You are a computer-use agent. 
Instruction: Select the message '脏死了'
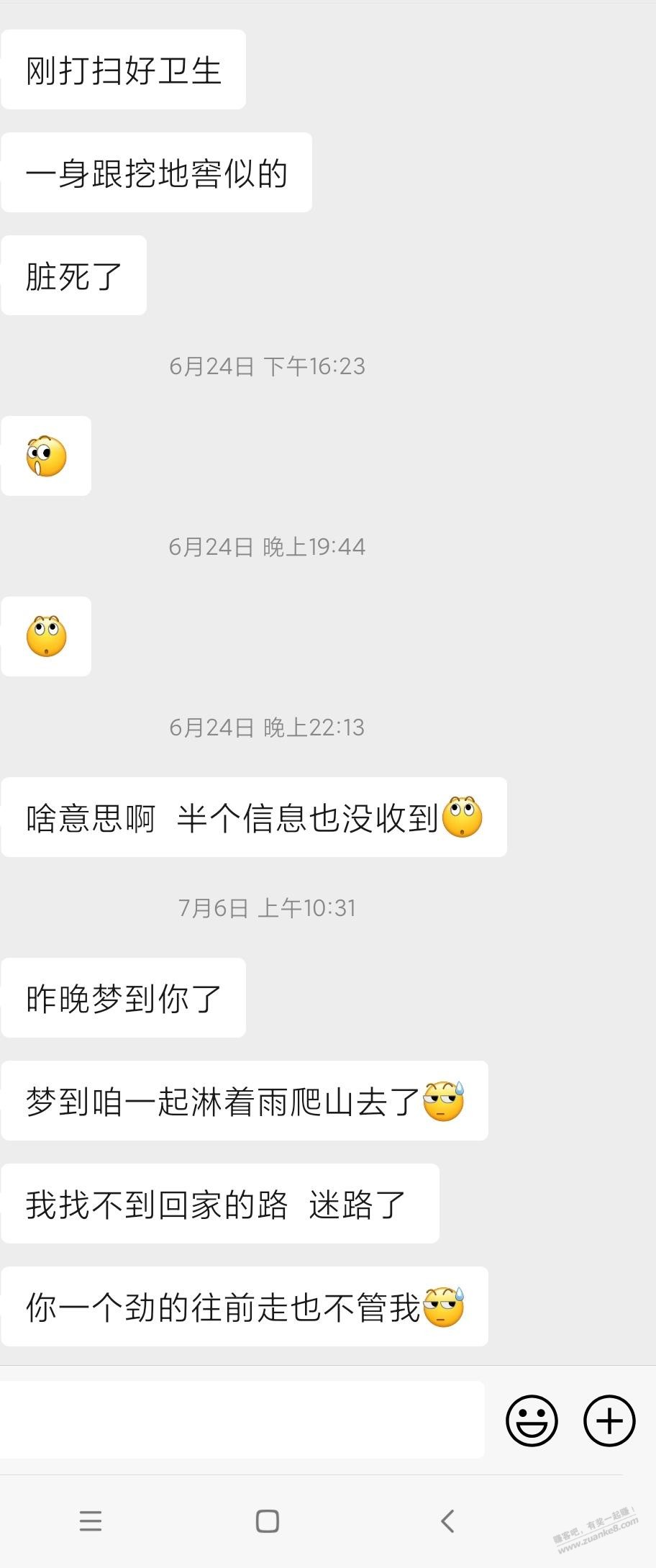(x=74, y=274)
